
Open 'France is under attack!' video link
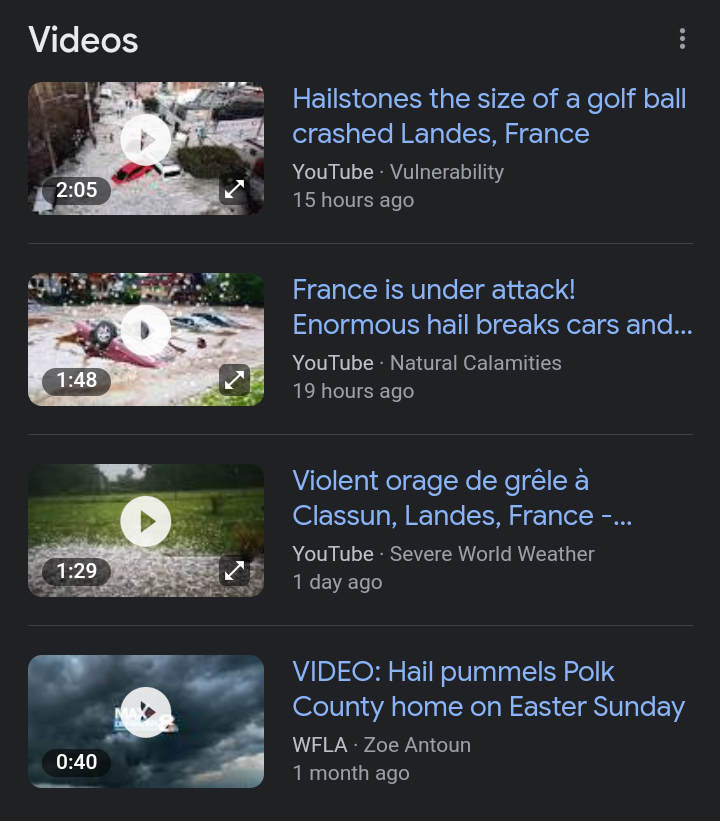[x=491, y=307]
